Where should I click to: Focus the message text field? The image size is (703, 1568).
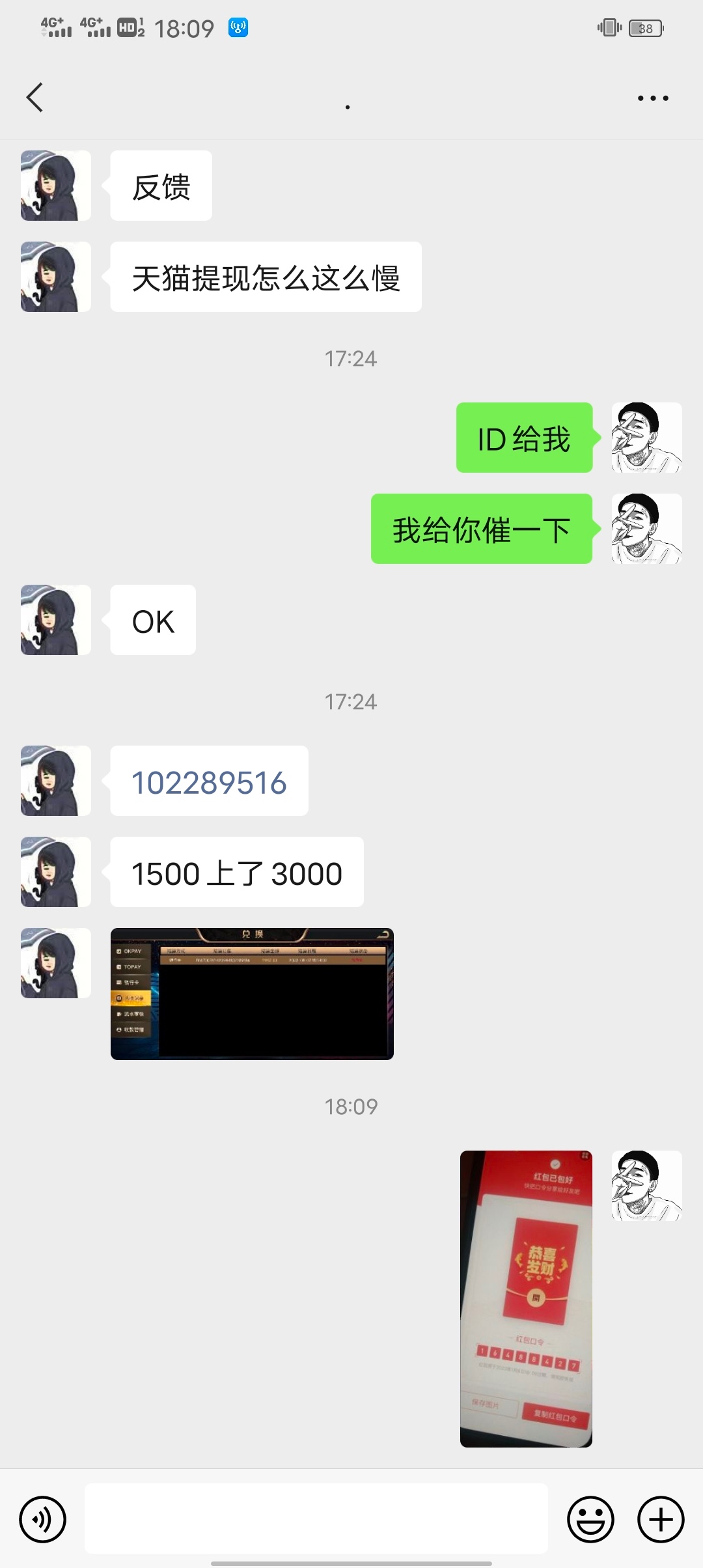[316, 1519]
